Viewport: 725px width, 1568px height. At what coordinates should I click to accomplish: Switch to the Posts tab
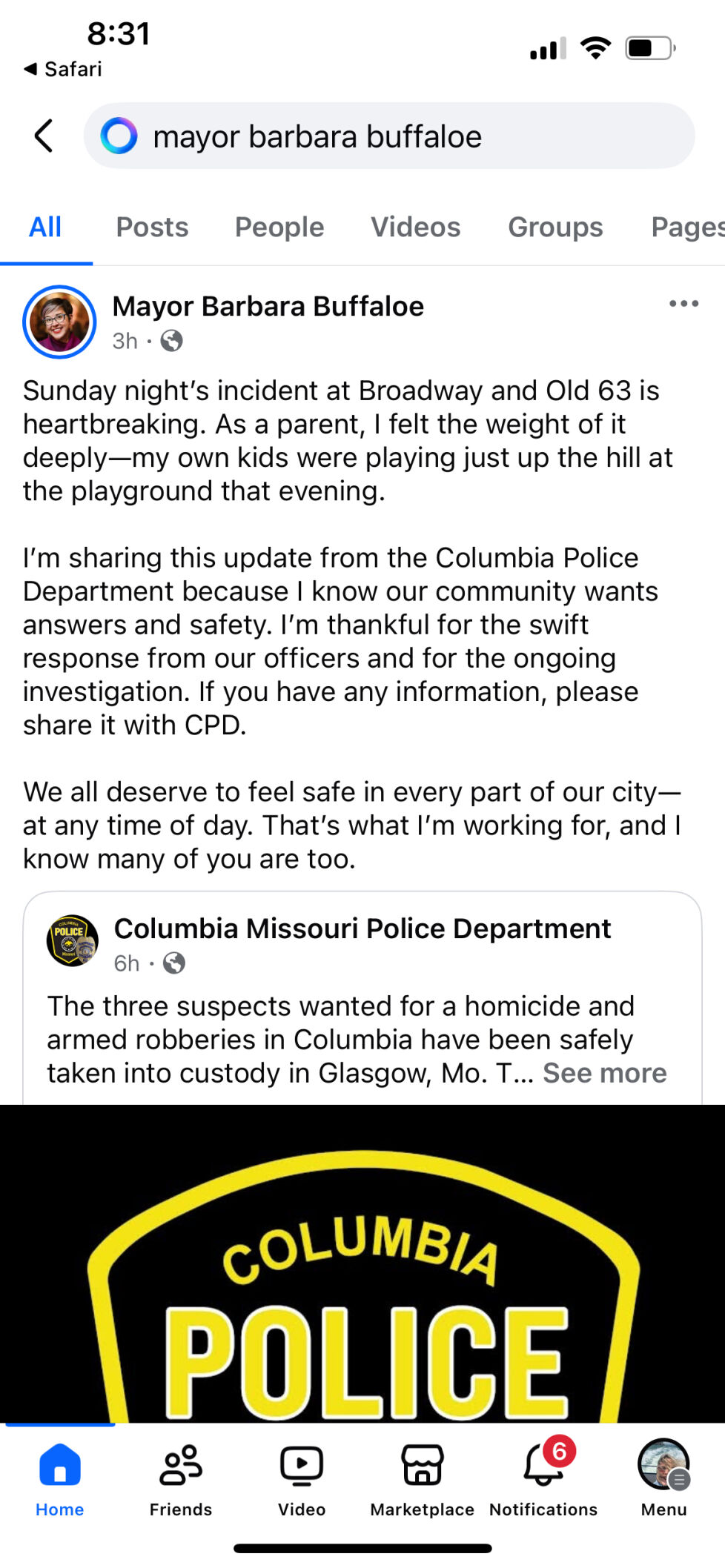(x=152, y=227)
